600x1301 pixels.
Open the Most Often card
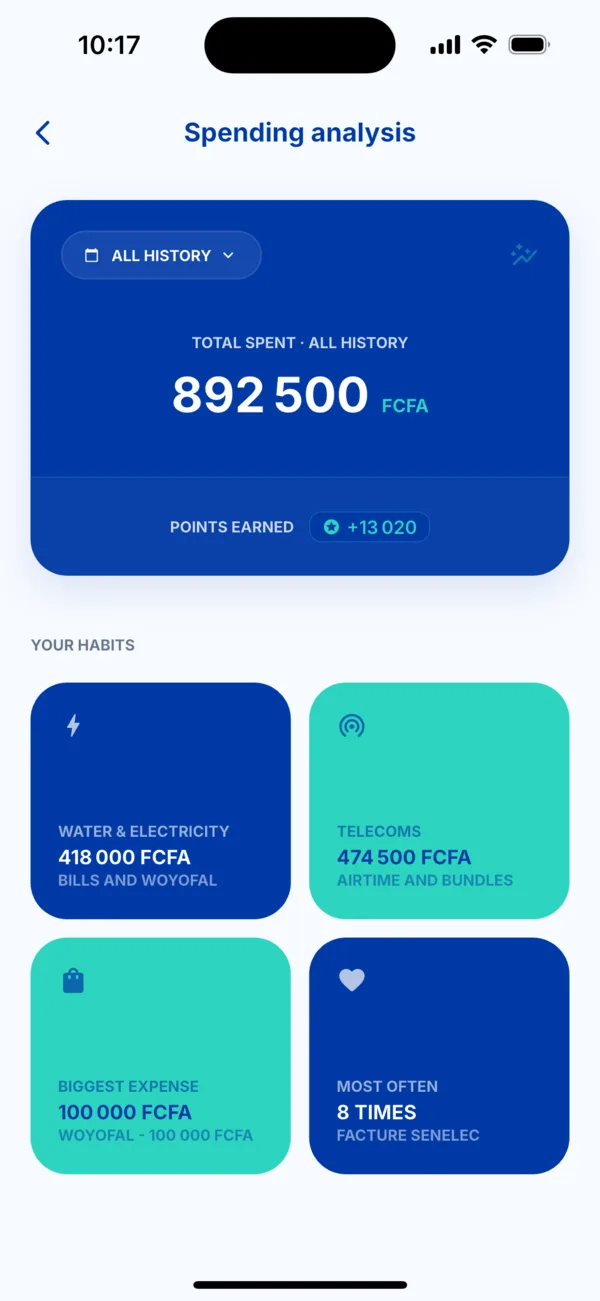click(x=439, y=1056)
